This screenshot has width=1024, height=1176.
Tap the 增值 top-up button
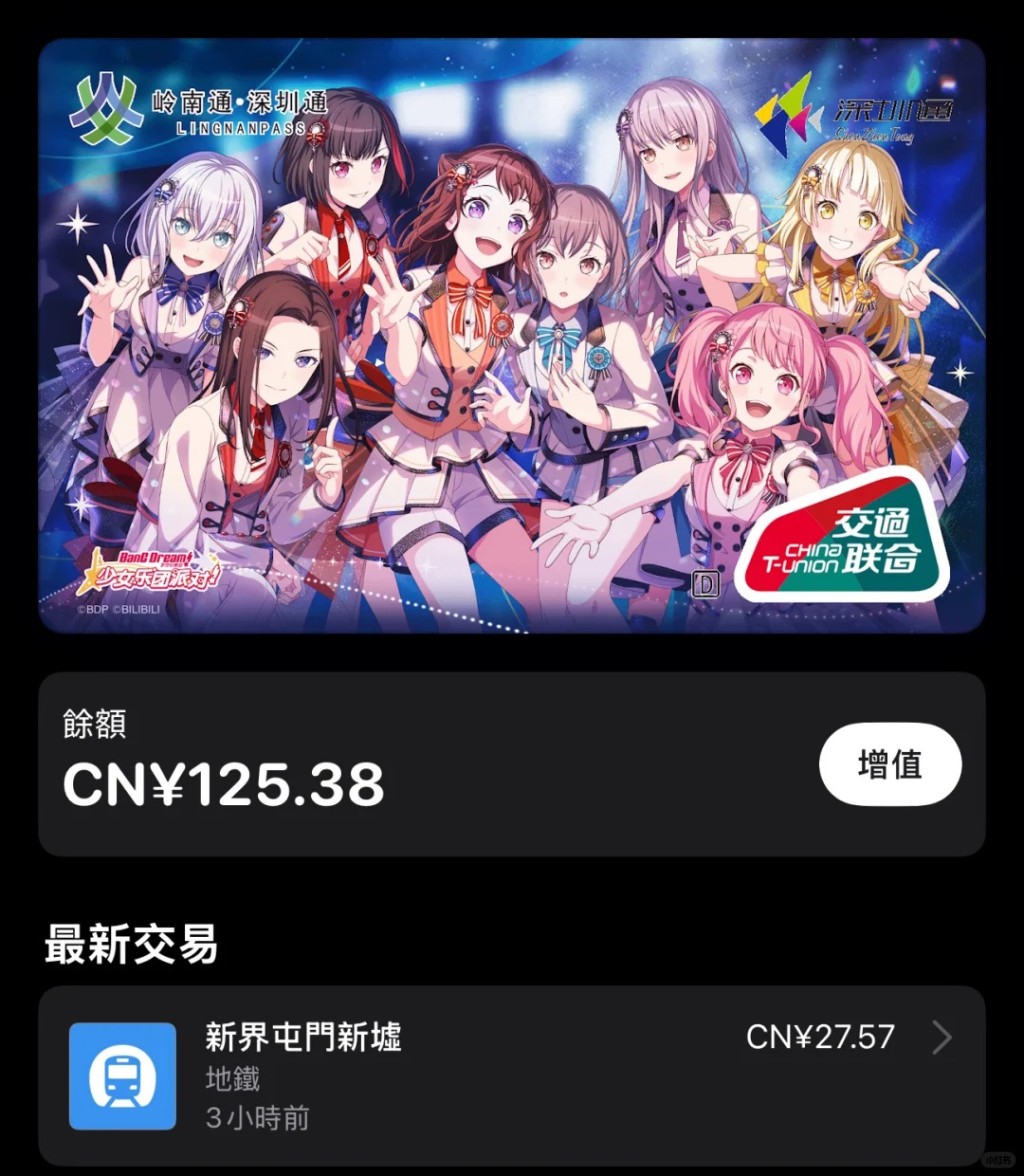pyautogui.click(x=890, y=765)
